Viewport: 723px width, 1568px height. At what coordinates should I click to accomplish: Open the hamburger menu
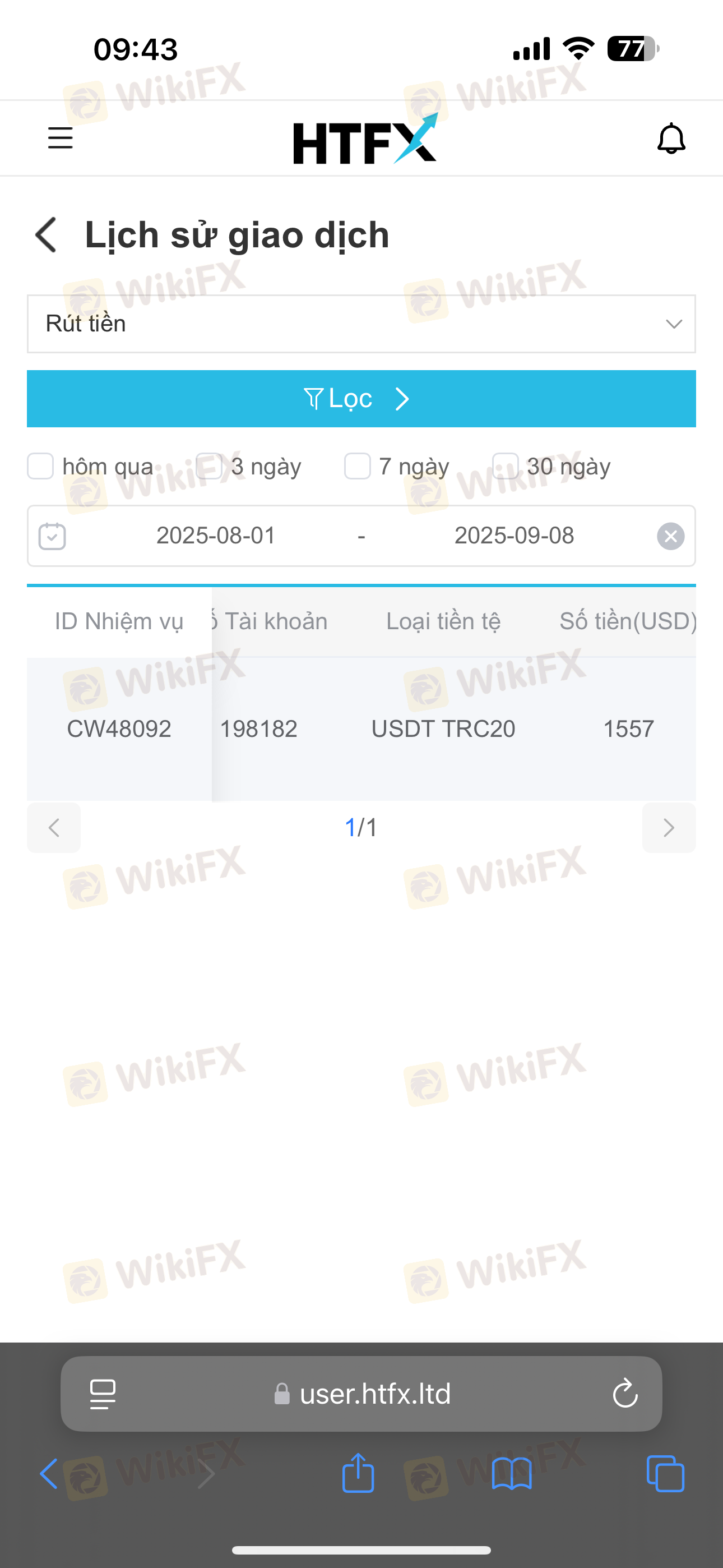[x=61, y=138]
